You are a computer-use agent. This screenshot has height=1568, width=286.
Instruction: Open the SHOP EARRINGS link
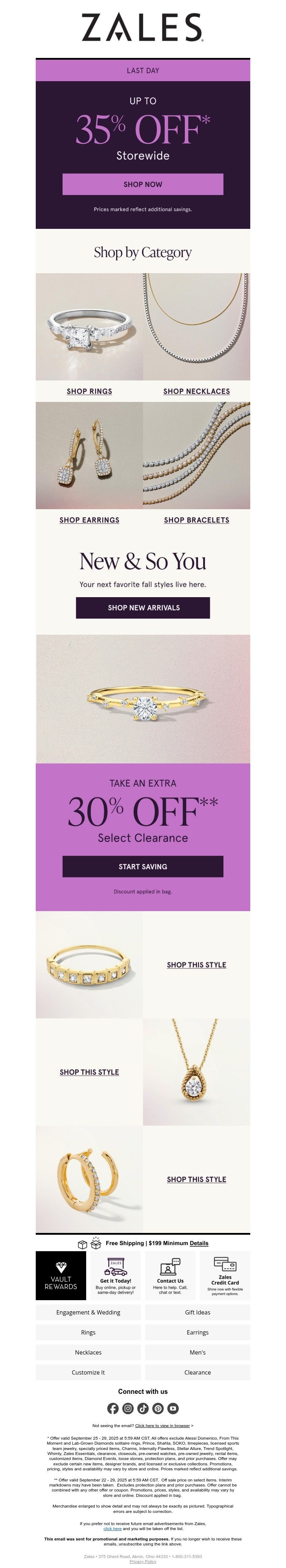(x=89, y=519)
